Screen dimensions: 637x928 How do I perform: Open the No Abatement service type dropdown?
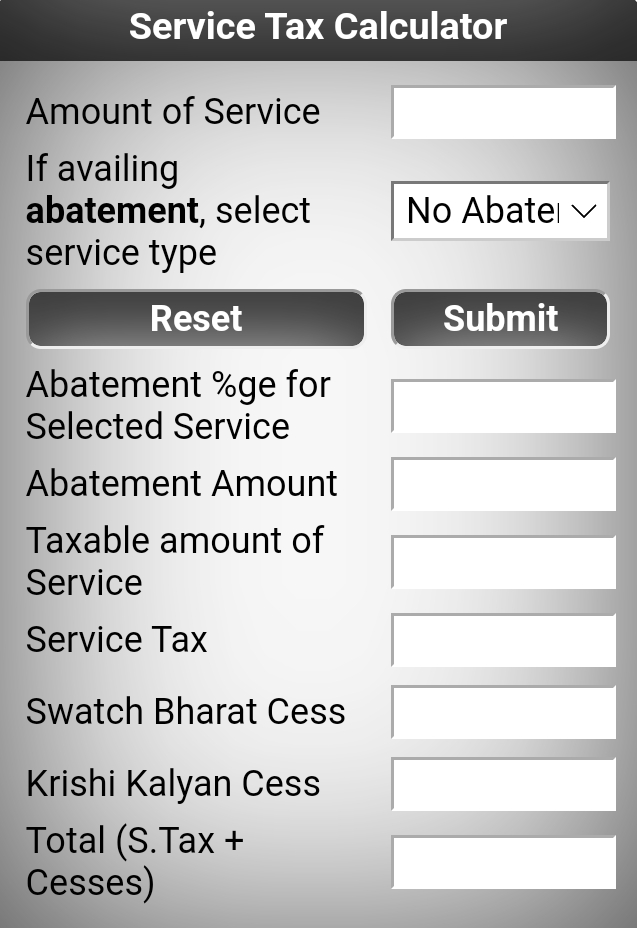coord(500,211)
